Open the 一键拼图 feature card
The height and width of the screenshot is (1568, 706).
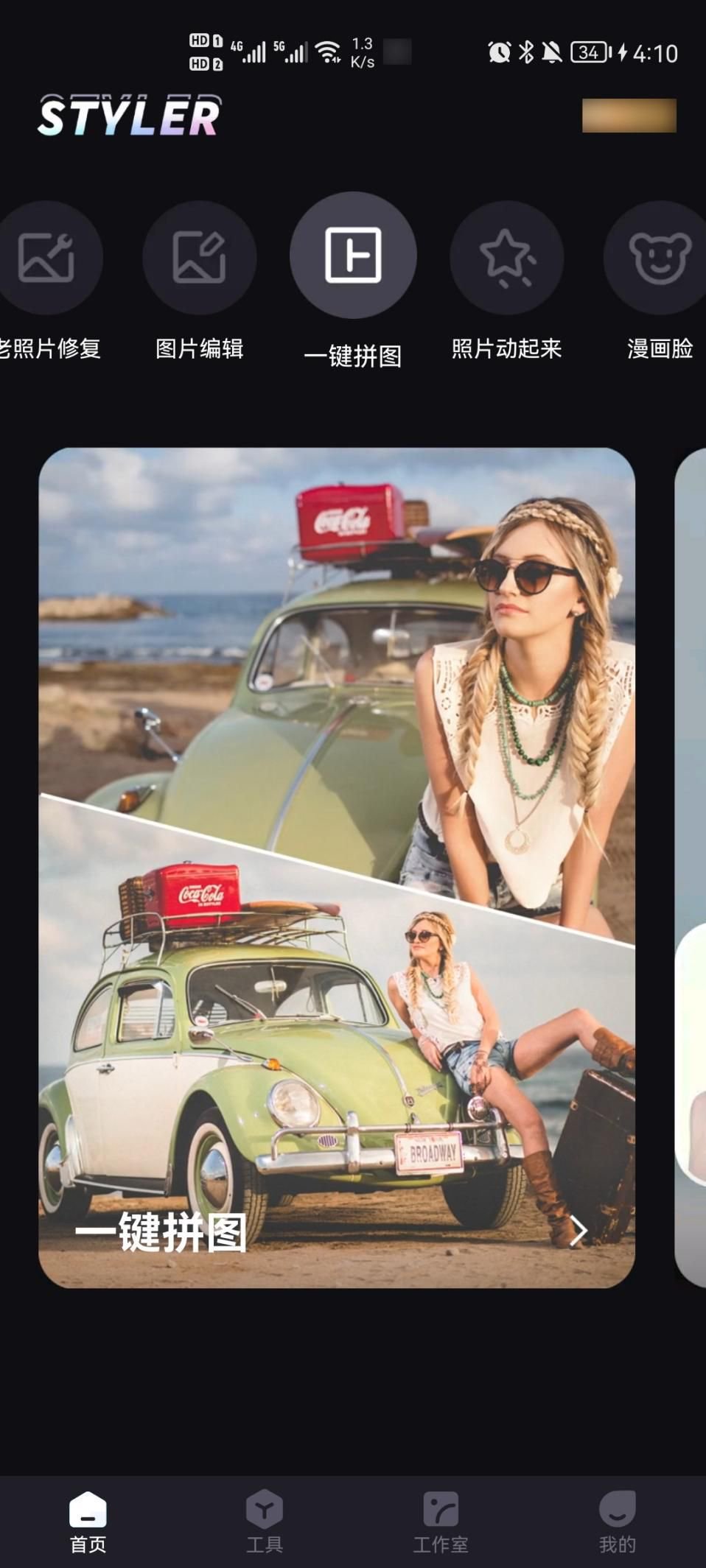(x=337, y=868)
